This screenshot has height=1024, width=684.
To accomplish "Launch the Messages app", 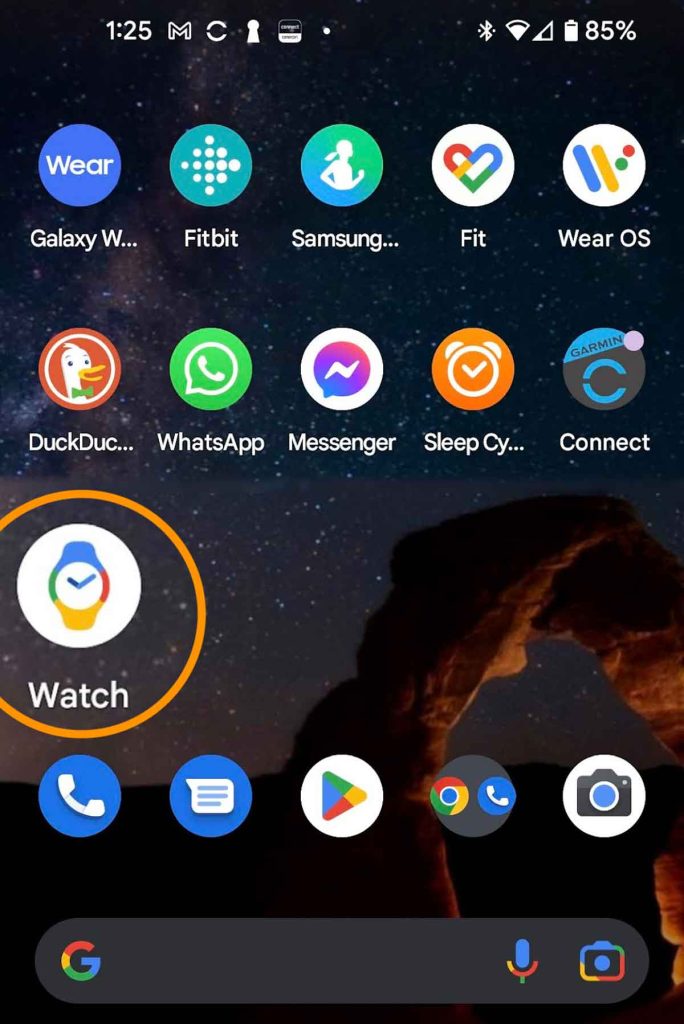I will 211,796.
